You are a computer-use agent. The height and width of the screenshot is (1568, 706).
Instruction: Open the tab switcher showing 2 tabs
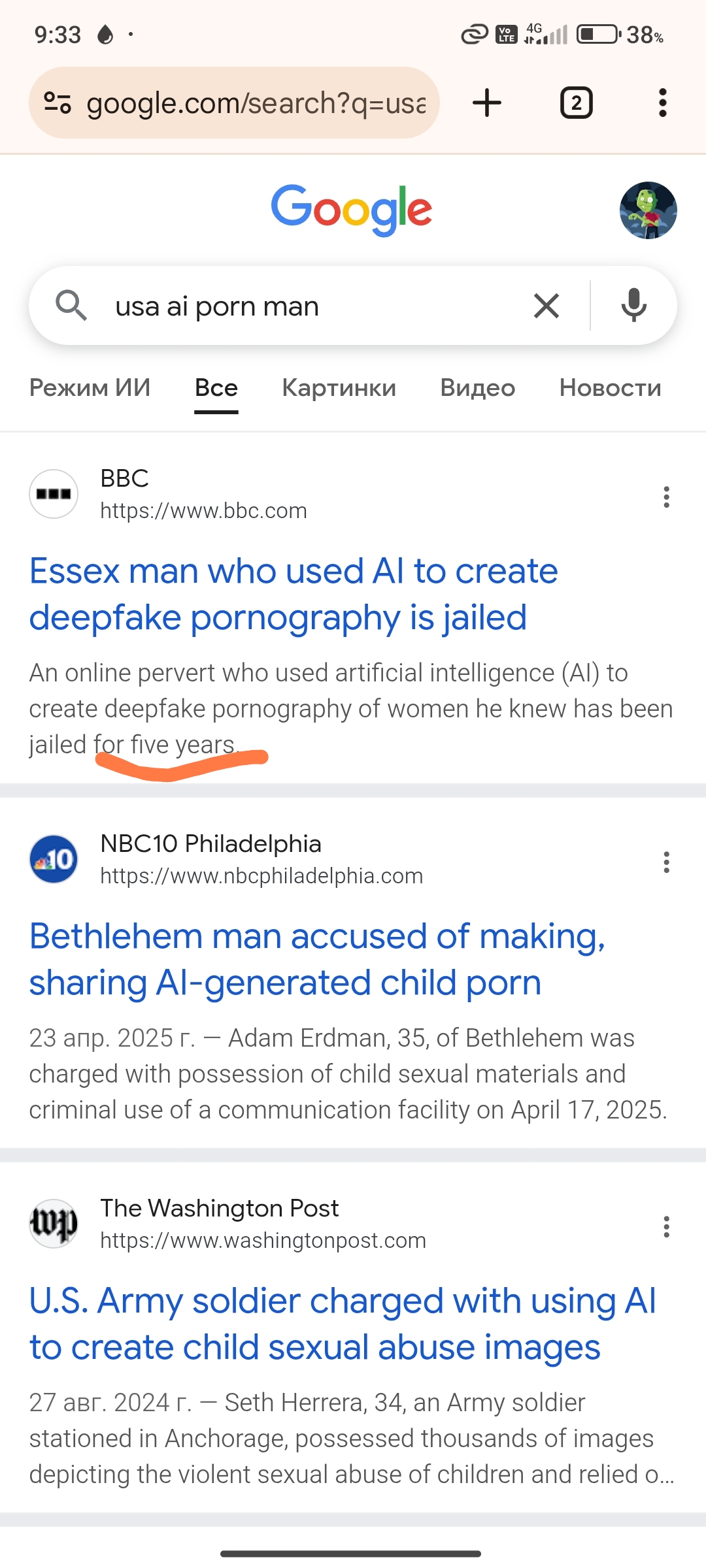tap(576, 103)
